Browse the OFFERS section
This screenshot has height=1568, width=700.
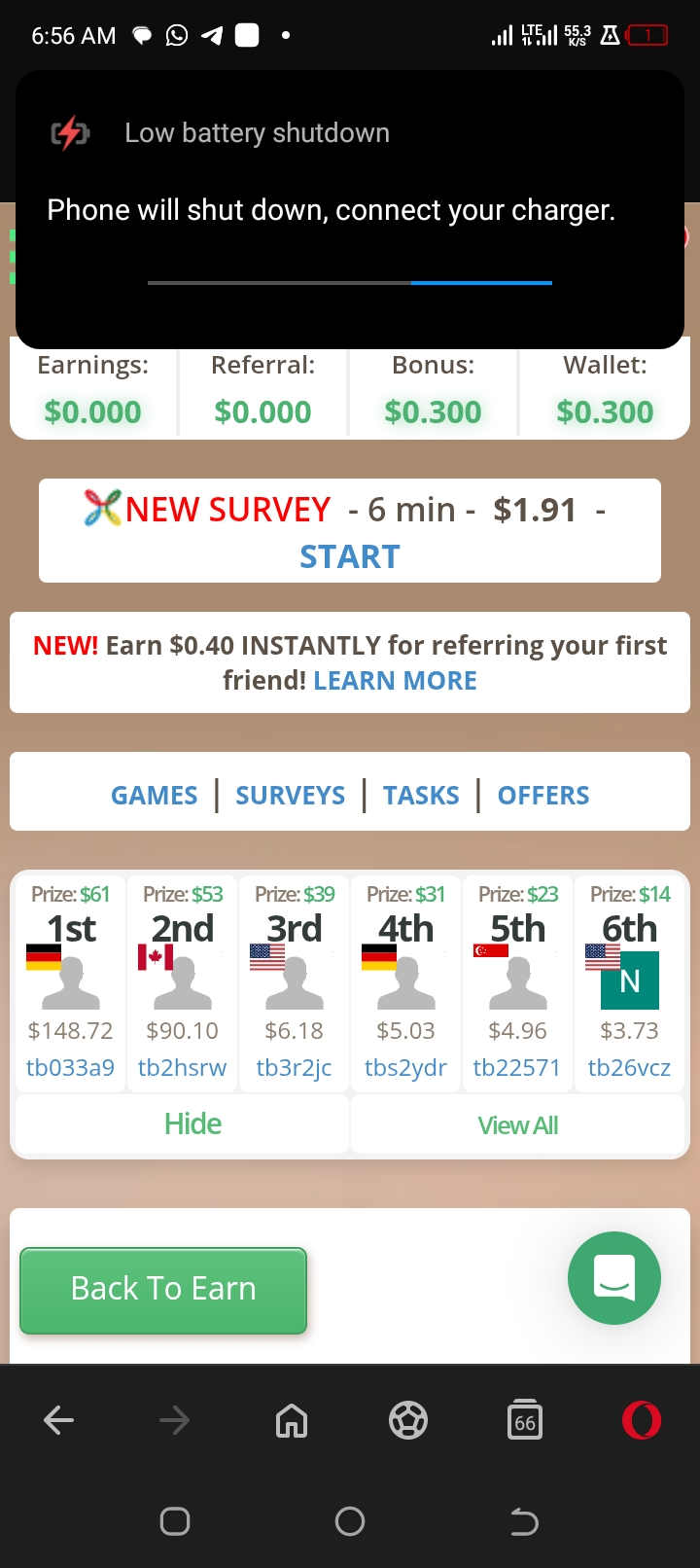(543, 796)
